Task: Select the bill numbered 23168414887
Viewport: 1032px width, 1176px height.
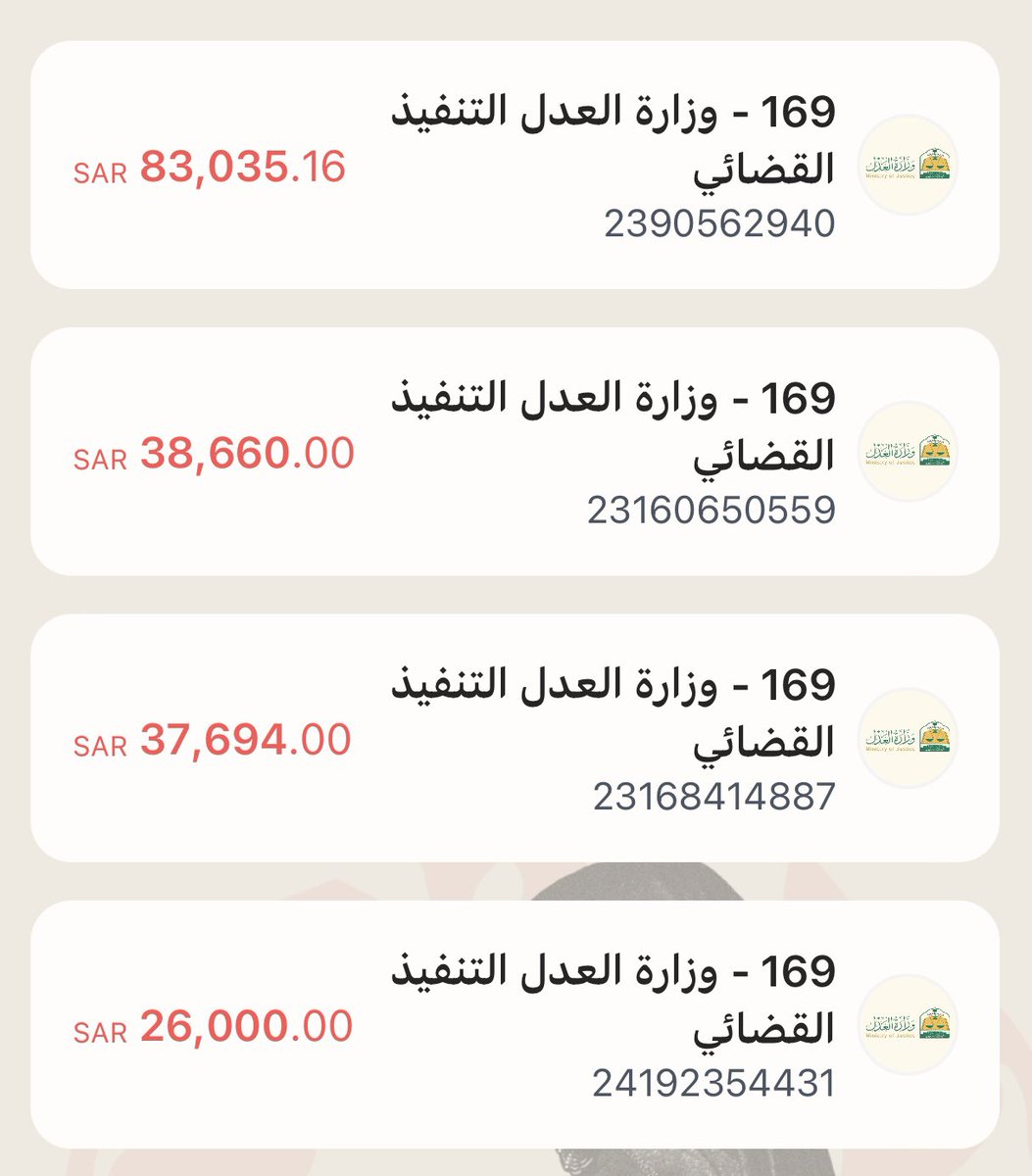Action: click(x=515, y=738)
